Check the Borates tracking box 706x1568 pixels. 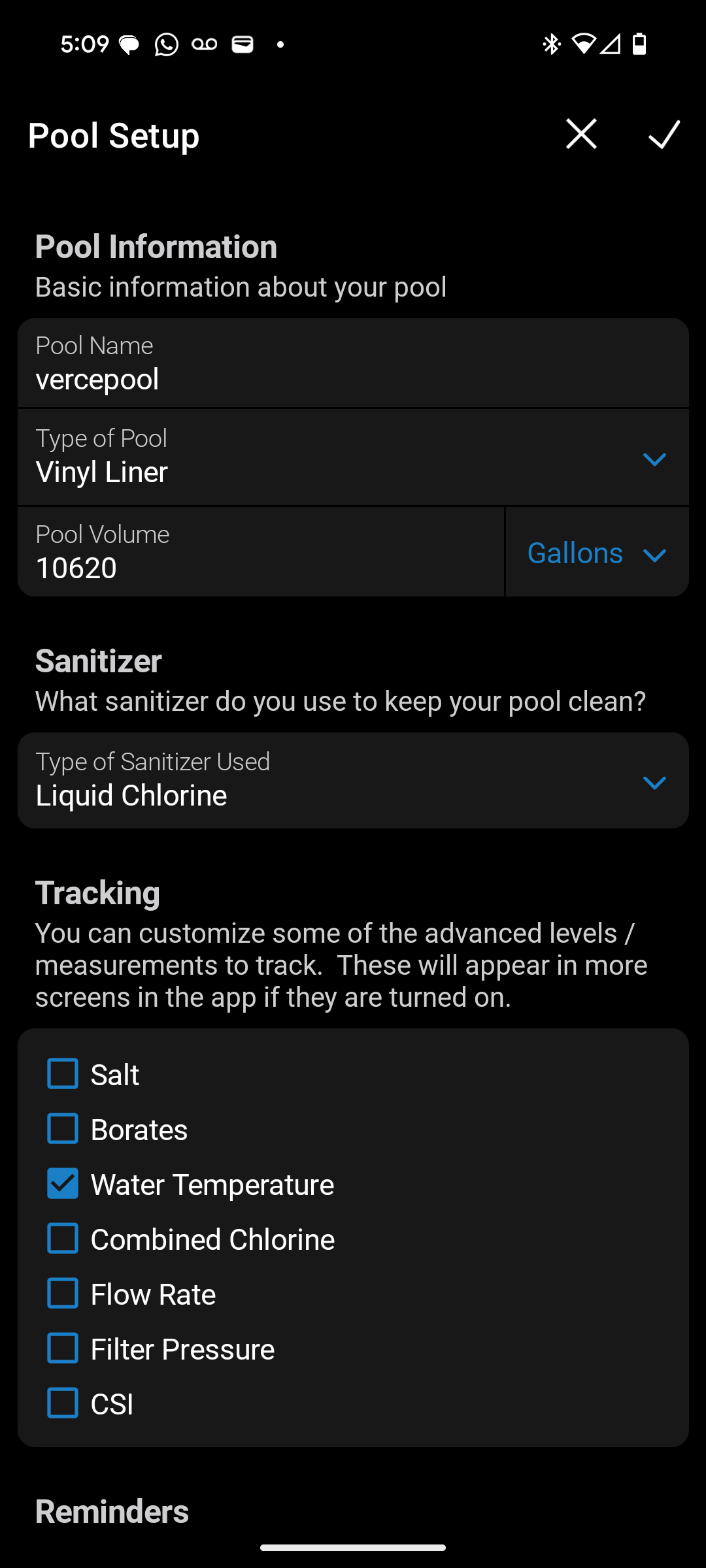point(63,1129)
